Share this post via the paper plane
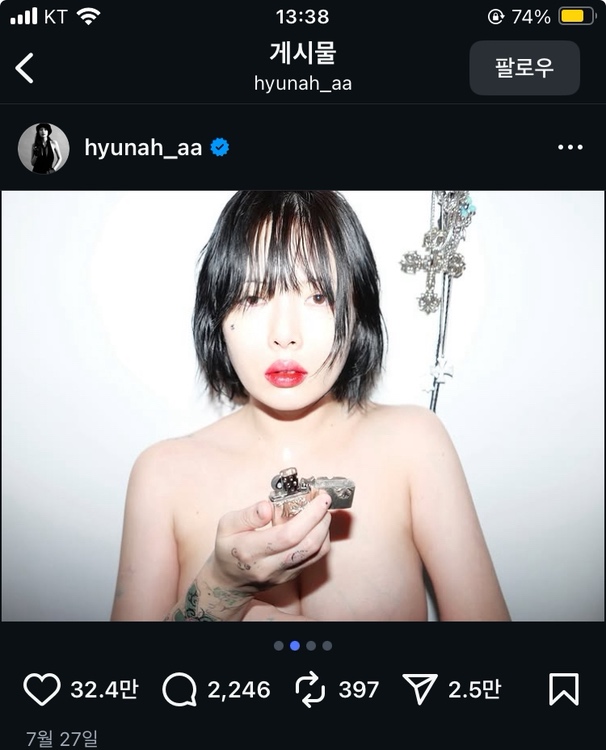Image resolution: width=606 pixels, height=750 pixels. coord(420,689)
